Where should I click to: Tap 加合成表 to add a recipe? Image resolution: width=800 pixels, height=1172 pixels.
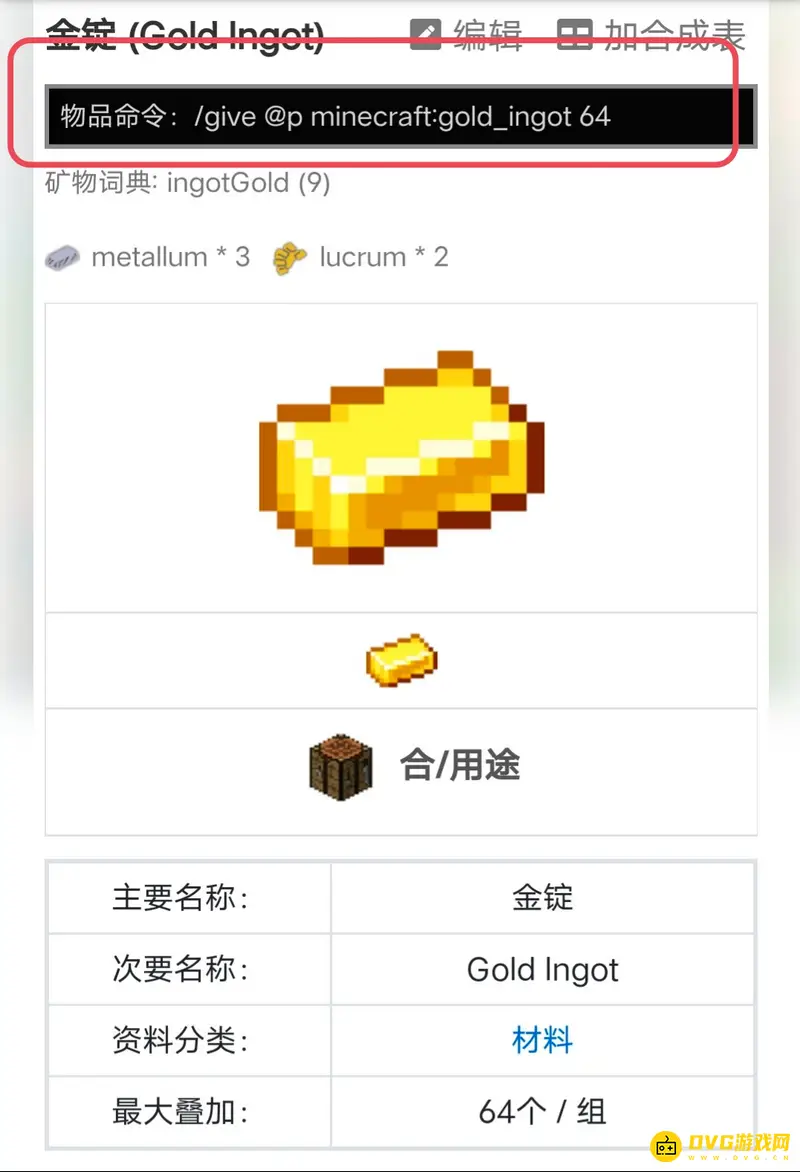(x=651, y=35)
